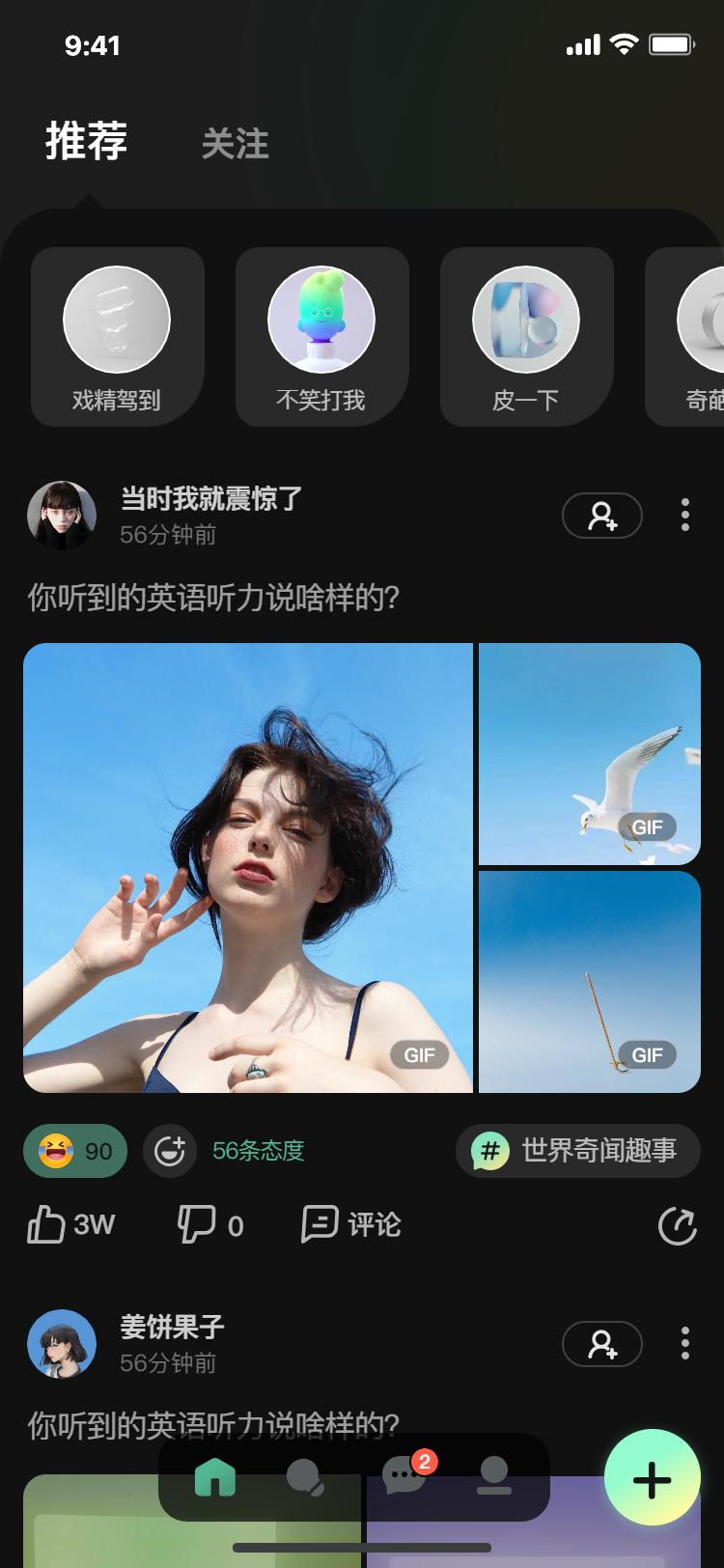Like the post with 3W thumbs up
Screen dimensions: 724x1568
[70, 1225]
